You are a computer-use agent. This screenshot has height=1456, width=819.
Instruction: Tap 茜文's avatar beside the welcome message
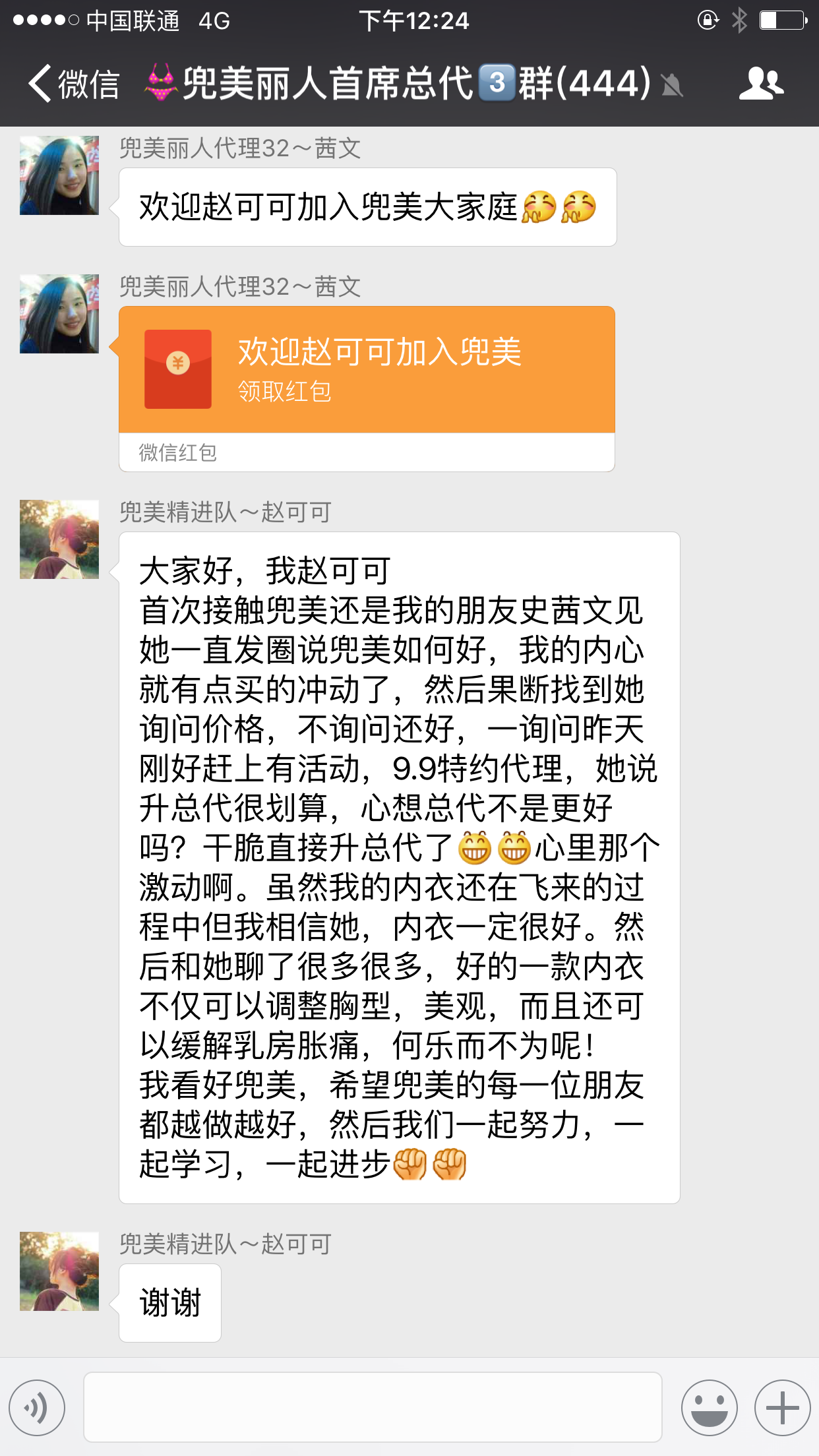tap(59, 175)
